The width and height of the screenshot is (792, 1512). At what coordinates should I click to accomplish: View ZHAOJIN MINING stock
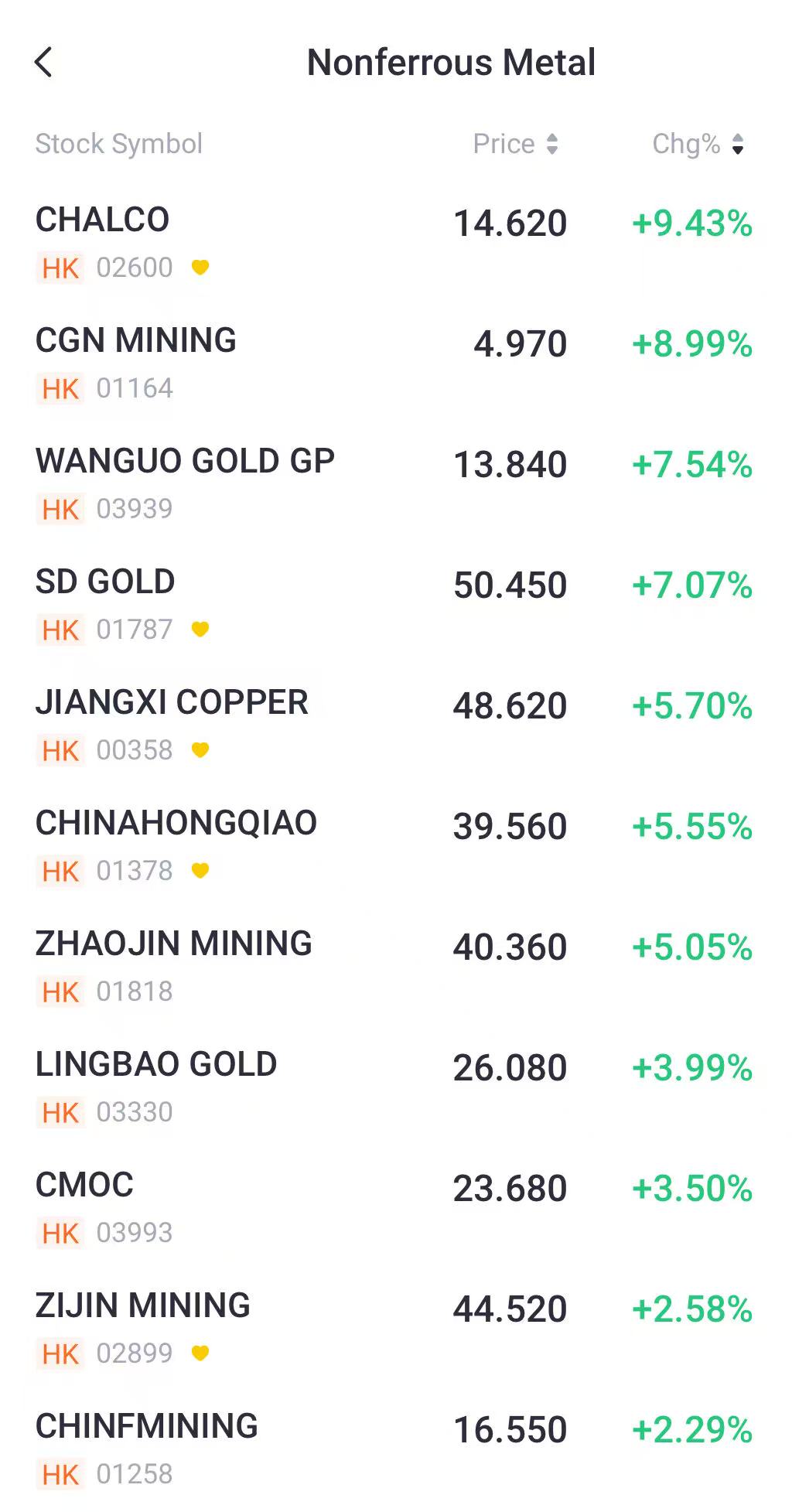396,967
